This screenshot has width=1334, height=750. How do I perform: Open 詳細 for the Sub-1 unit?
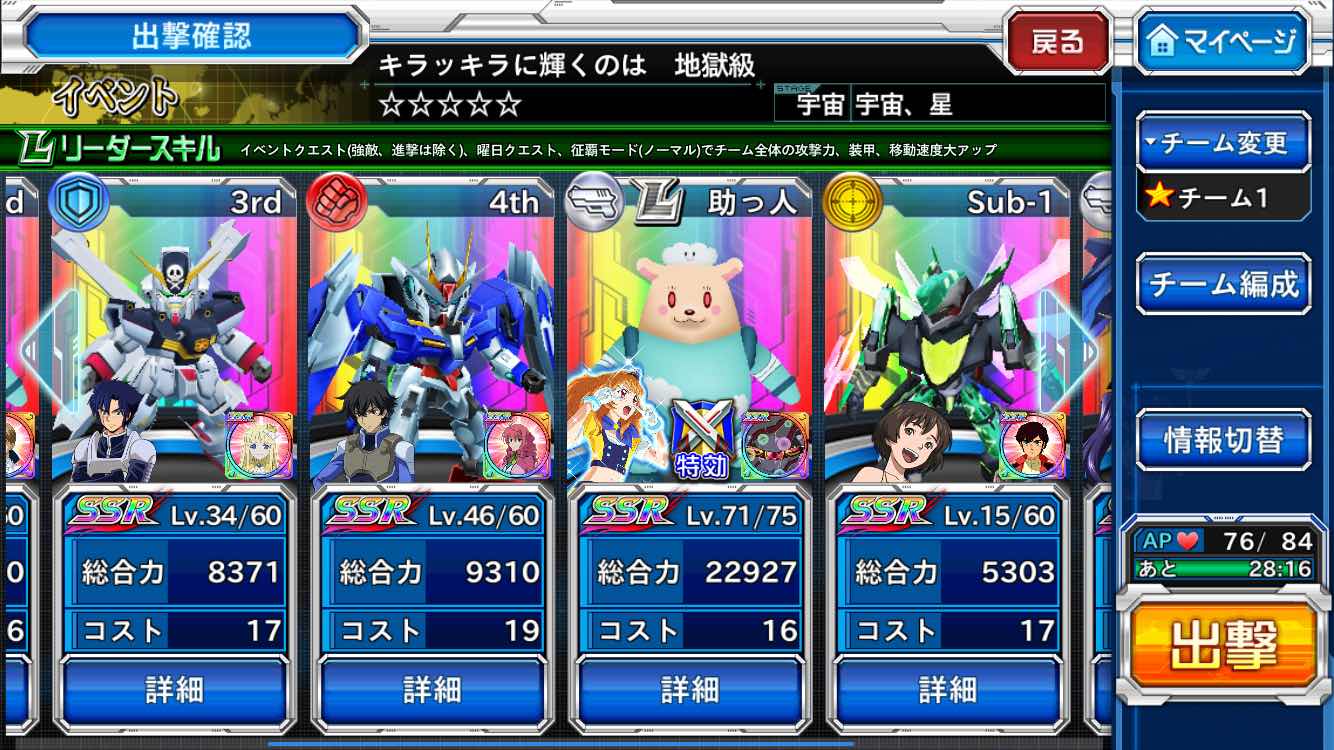coord(948,689)
